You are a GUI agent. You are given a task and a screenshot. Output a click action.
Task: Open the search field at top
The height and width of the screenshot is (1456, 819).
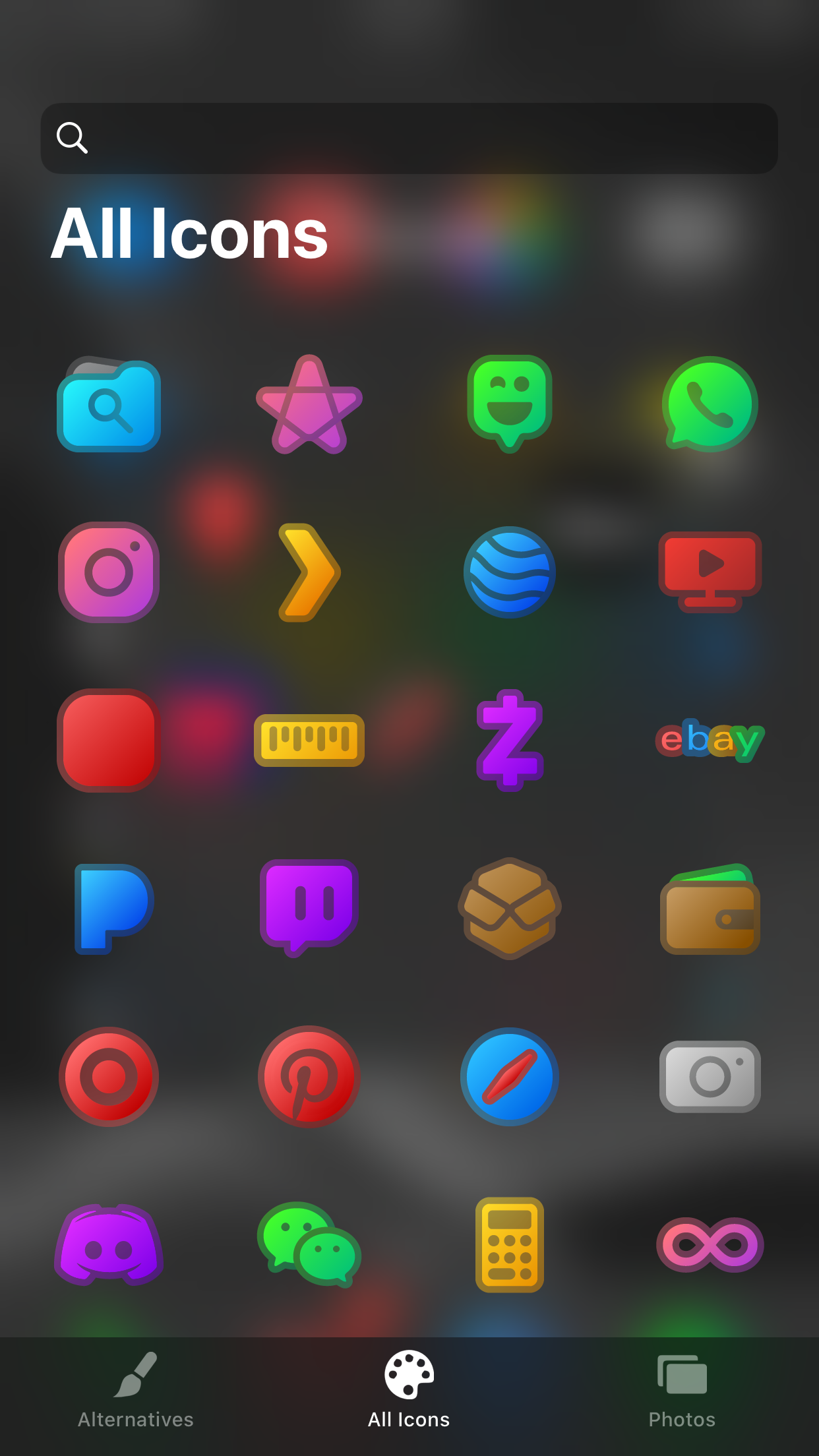pyautogui.click(x=409, y=138)
